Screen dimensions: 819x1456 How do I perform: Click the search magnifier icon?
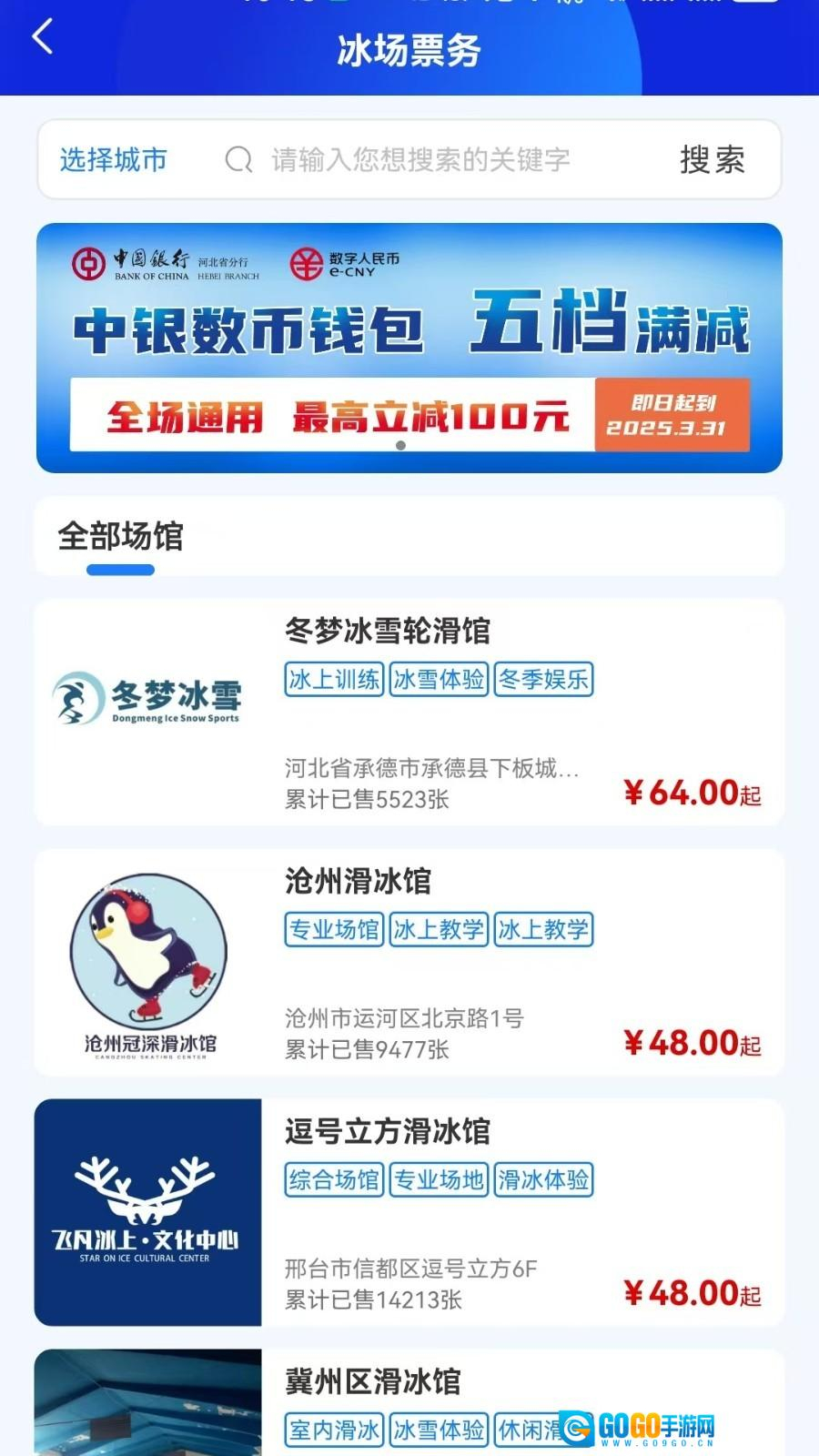tap(237, 160)
